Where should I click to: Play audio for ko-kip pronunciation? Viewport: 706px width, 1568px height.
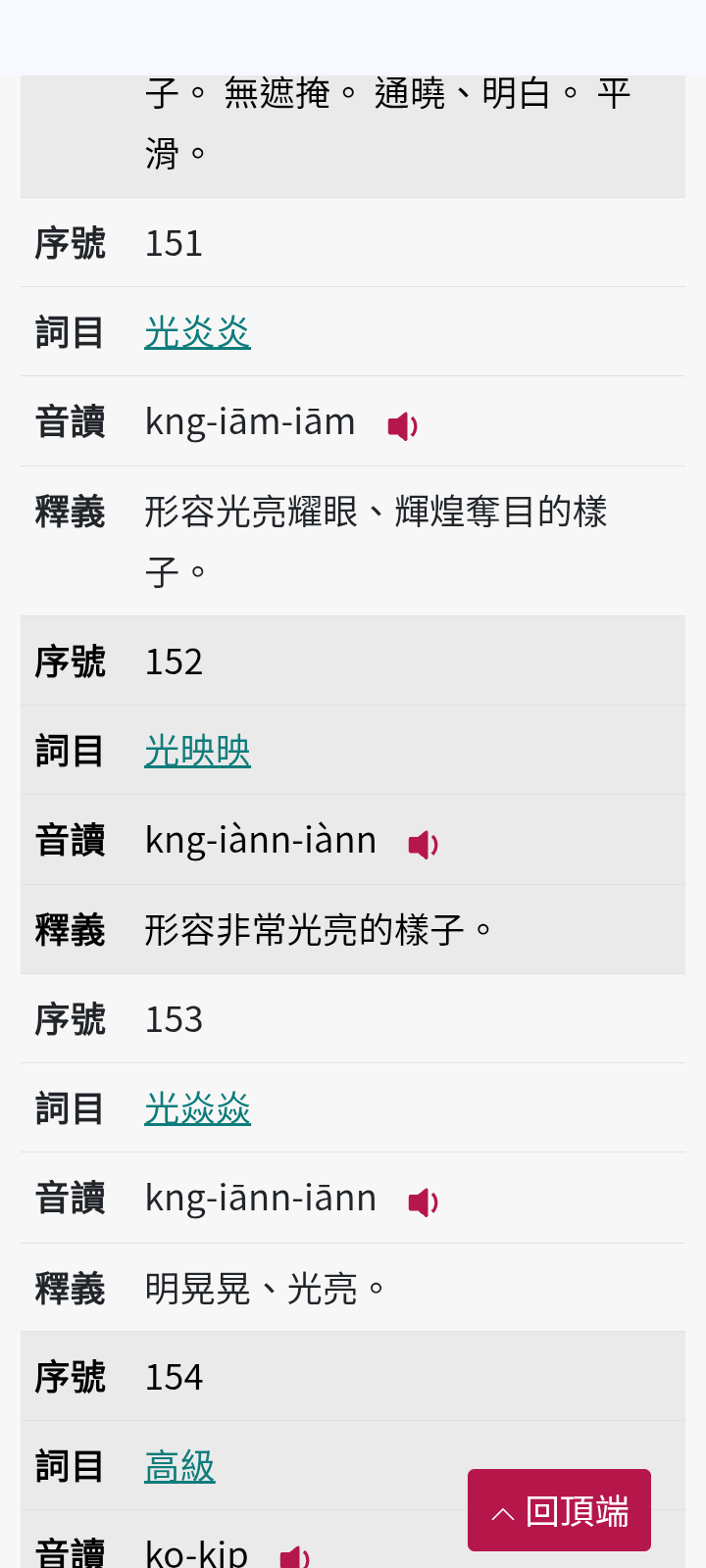click(x=294, y=1556)
